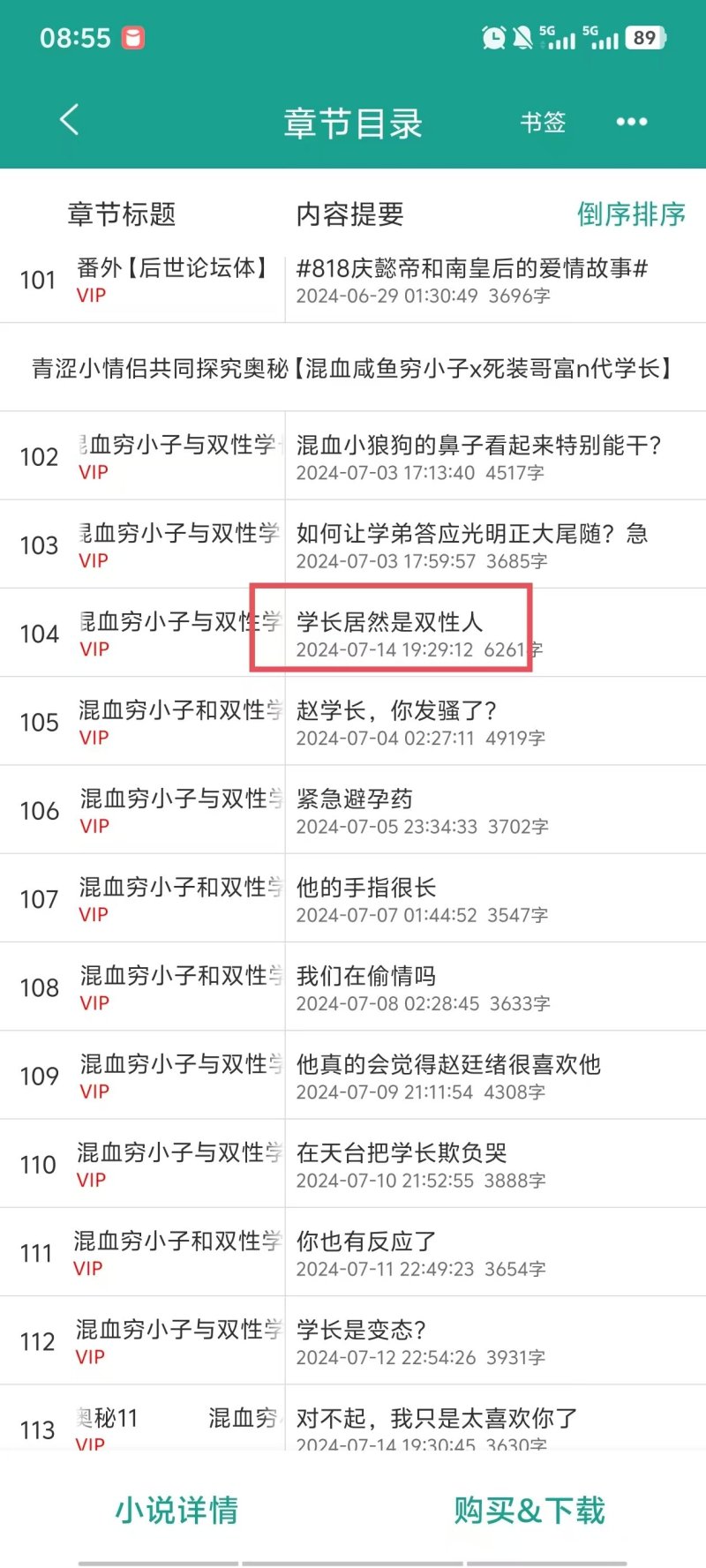View 小说详情 novel details
Image resolution: width=706 pixels, height=1568 pixels.
coord(176,1510)
